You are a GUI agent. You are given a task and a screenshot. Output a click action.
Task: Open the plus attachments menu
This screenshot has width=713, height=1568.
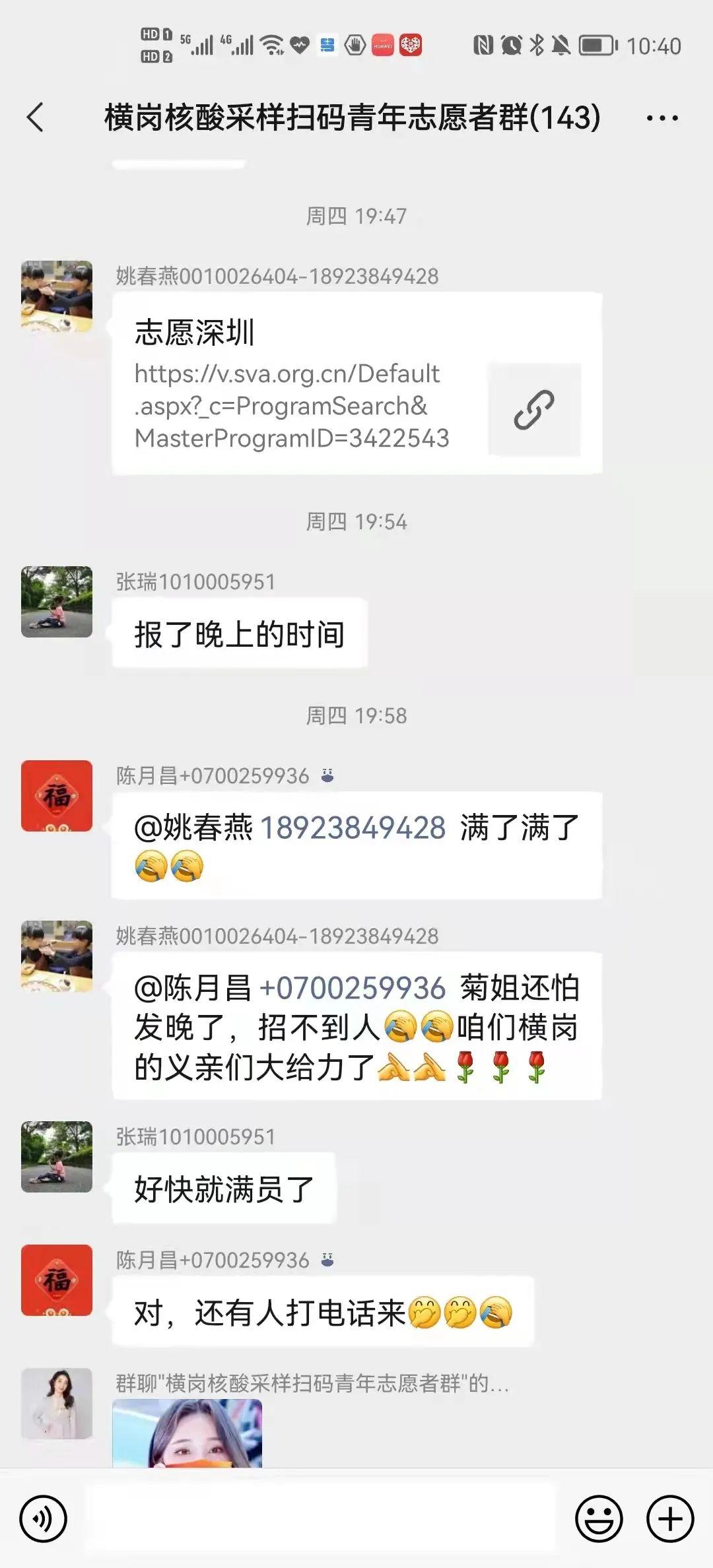670,1519
